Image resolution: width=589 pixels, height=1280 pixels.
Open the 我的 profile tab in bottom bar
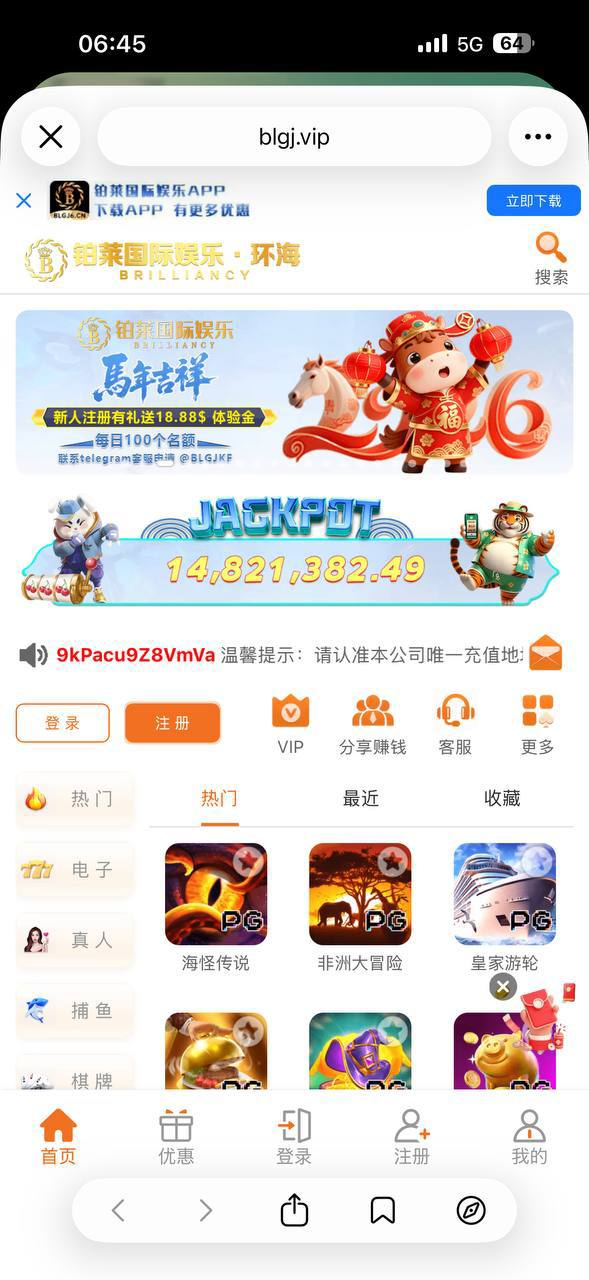click(529, 1137)
